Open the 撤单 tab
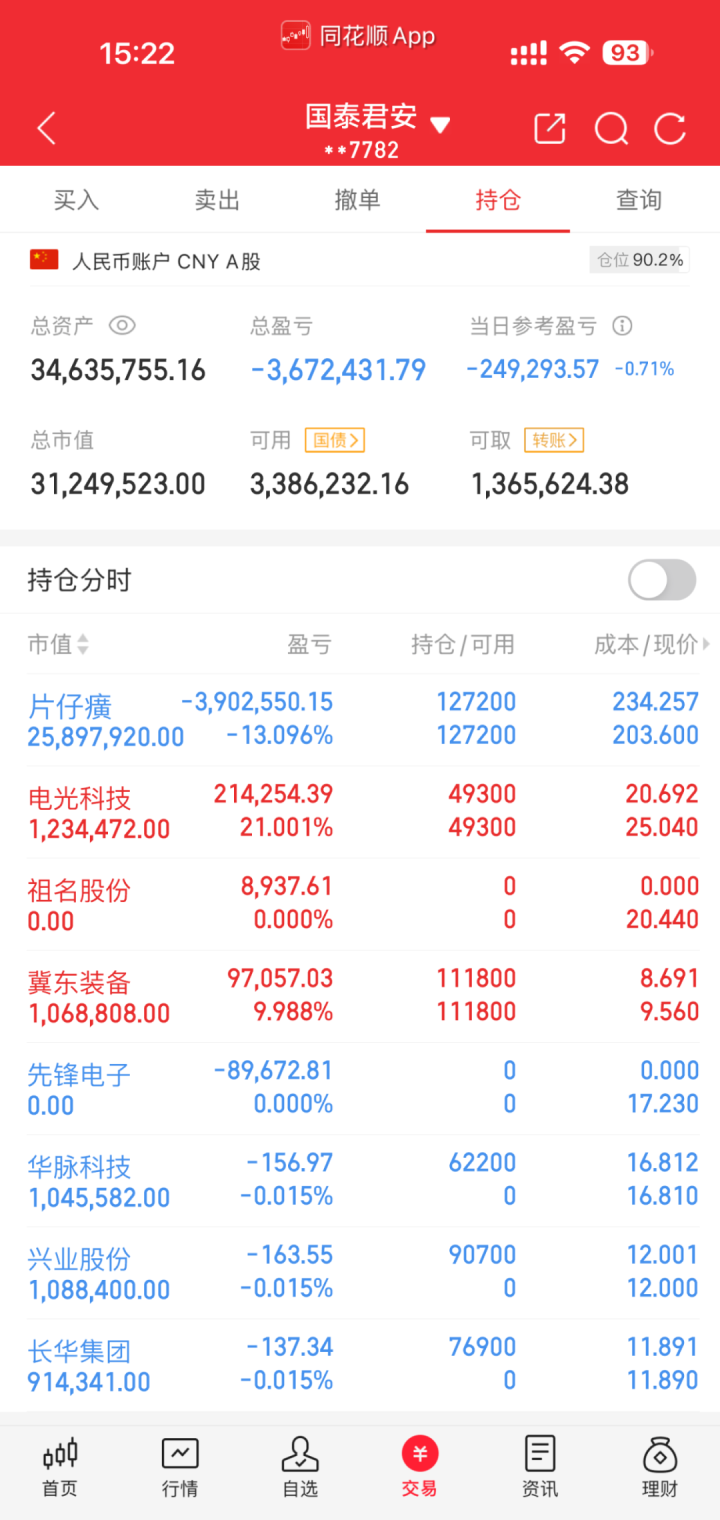This screenshot has width=720, height=1520. click(x=357, y=200)
